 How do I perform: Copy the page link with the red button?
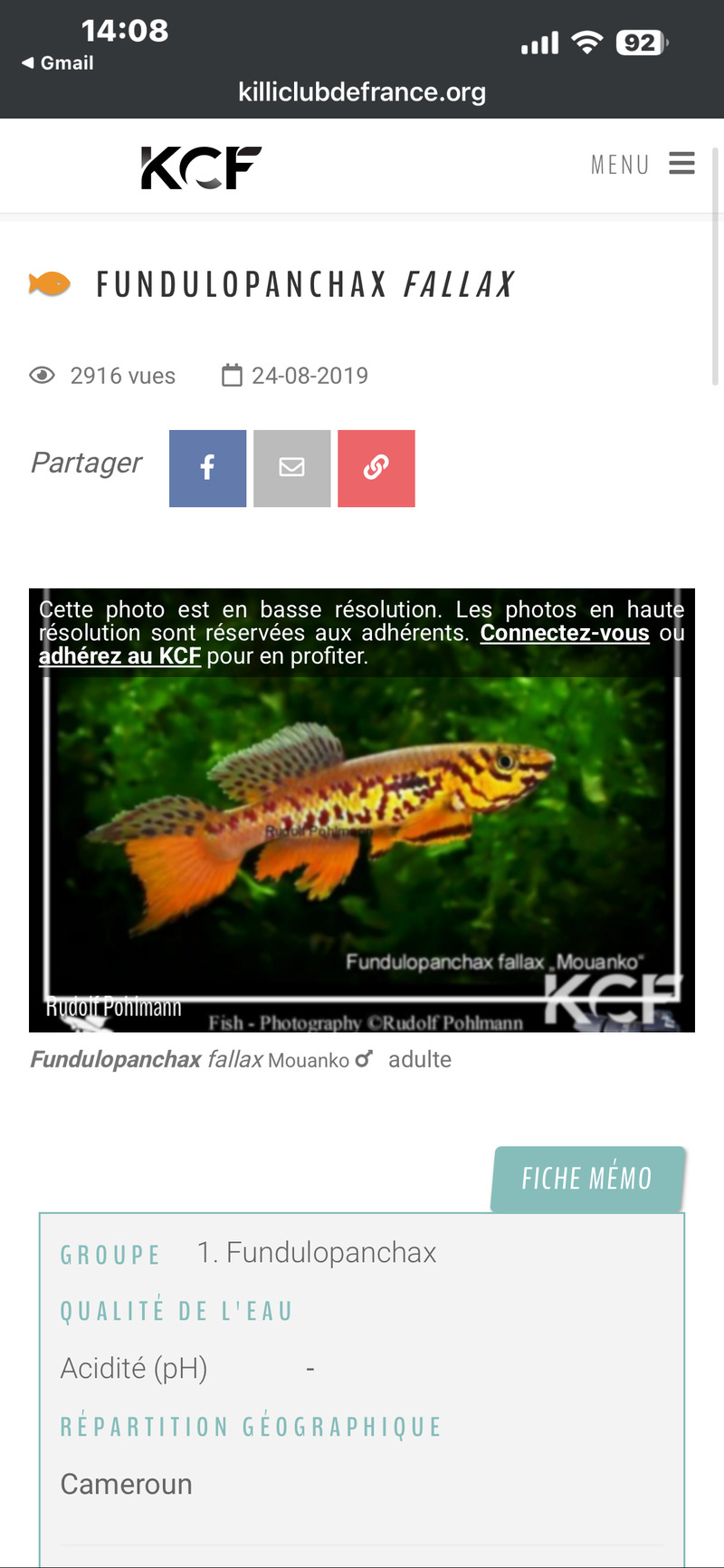[x=376, y=468]
